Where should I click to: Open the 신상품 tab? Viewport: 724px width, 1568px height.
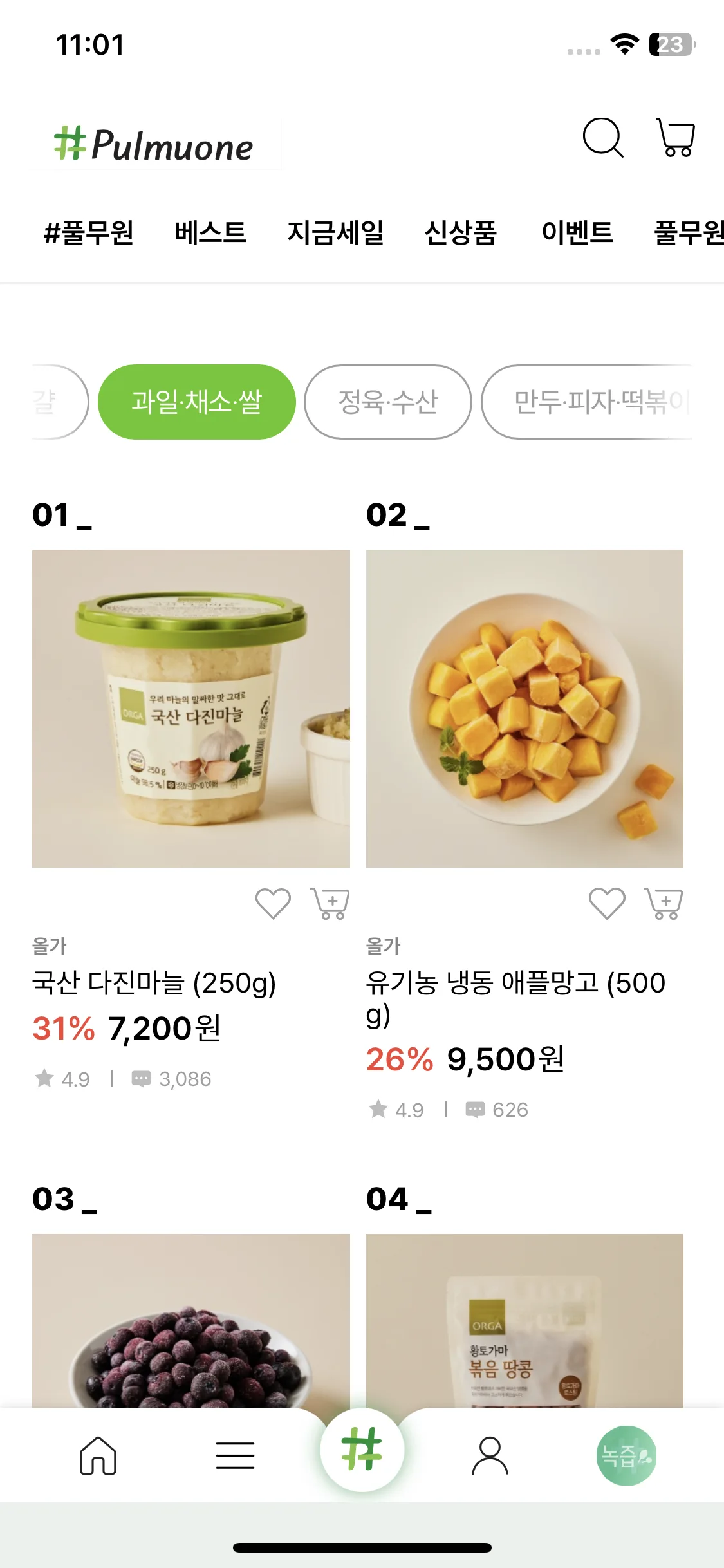point(461,232)
